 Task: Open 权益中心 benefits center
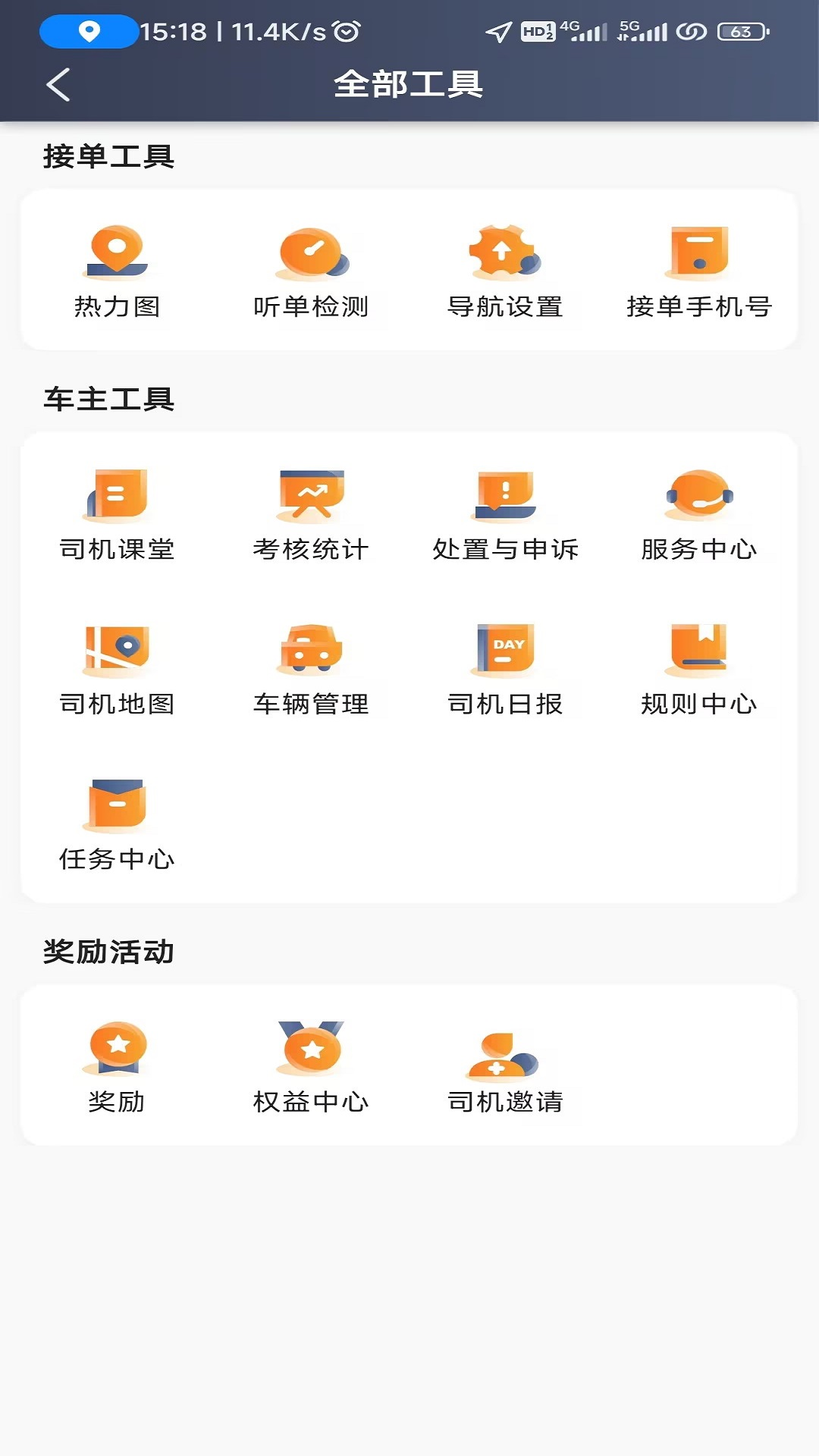pyautogui.click(x=311, y=1067)
